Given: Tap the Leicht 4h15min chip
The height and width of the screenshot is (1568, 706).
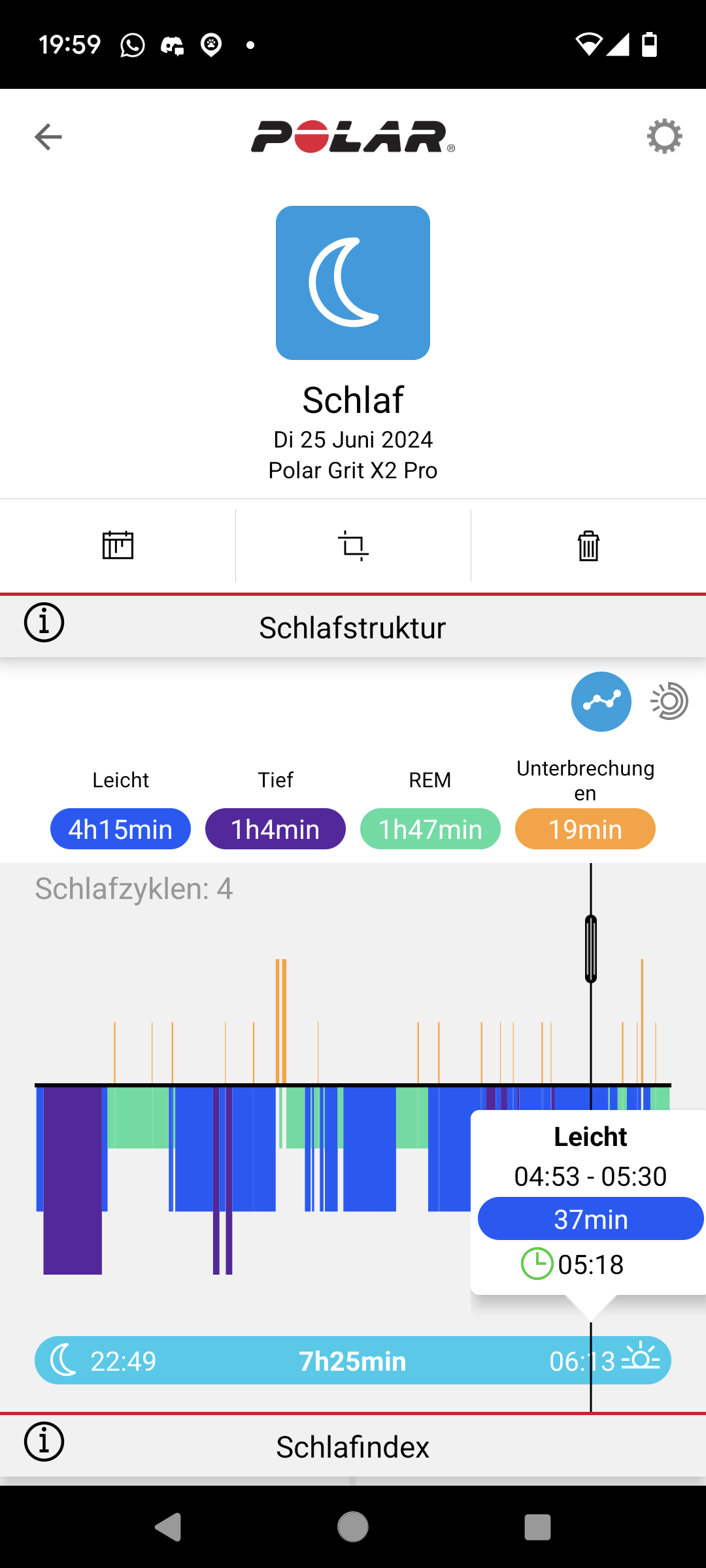Looking at the screenshot, I should click(x=120, y=829).
